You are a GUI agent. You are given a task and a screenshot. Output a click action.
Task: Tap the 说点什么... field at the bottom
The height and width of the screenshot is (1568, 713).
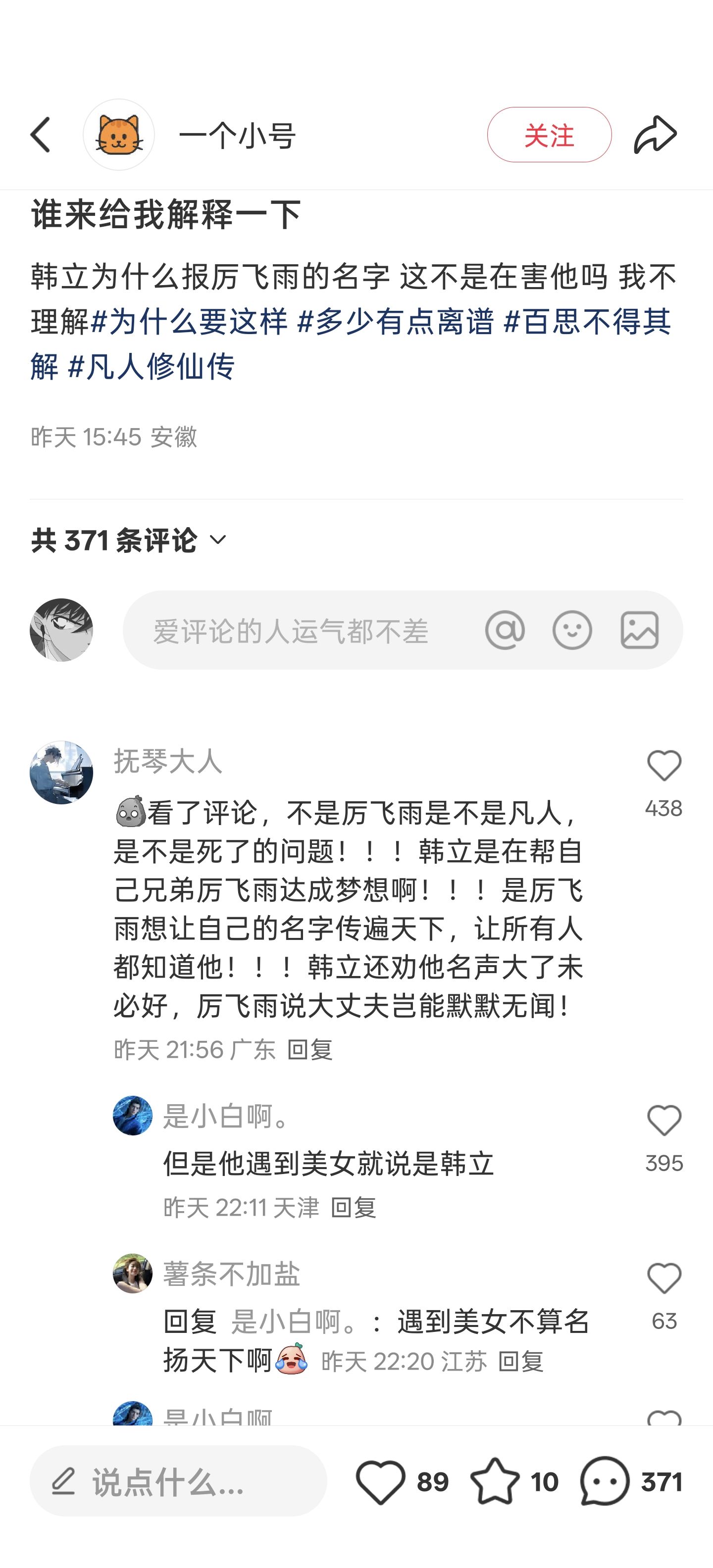pos(178,1481)
